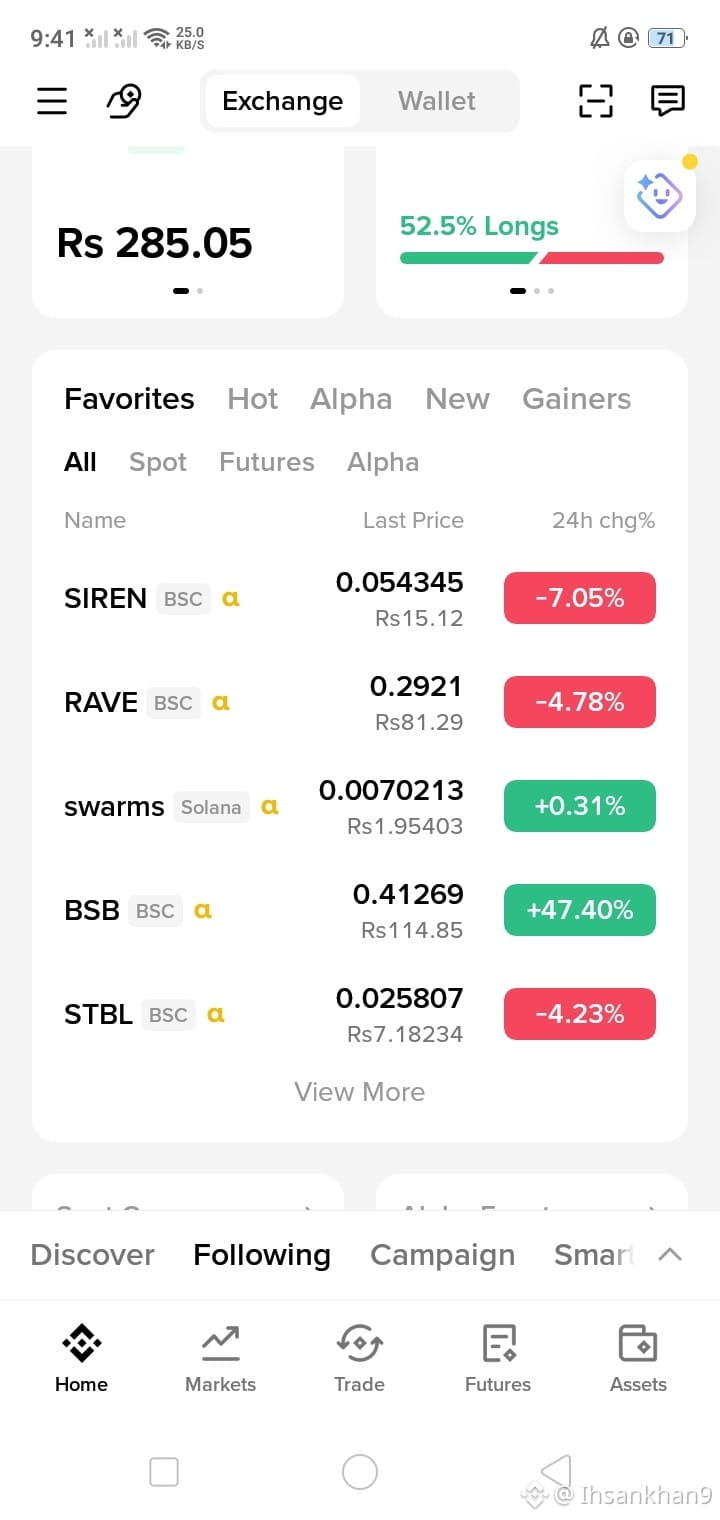This screenshot has height=1520, width=720.
Task: Open the Trade tab
Action: tap(359, 1358)
